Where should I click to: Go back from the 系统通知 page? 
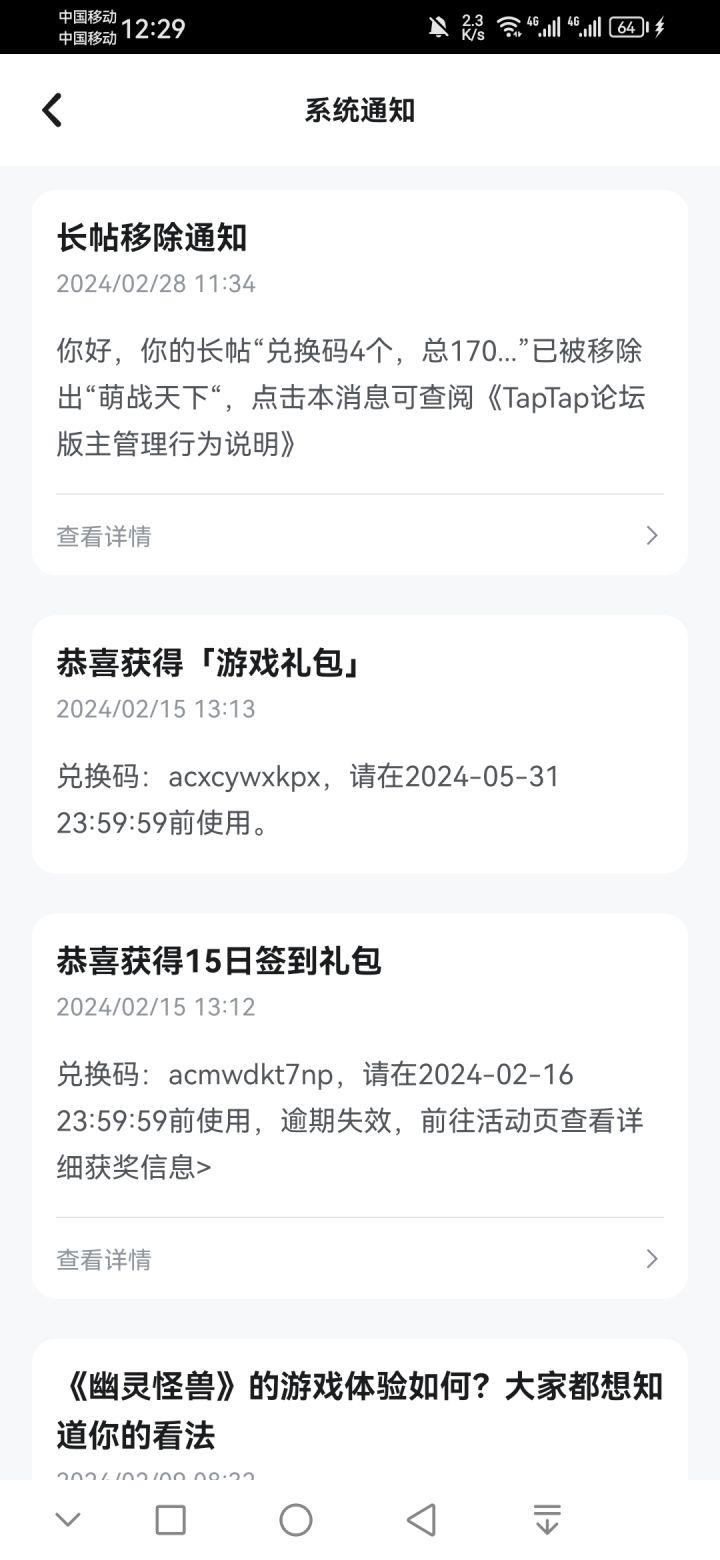click(52, 110)
